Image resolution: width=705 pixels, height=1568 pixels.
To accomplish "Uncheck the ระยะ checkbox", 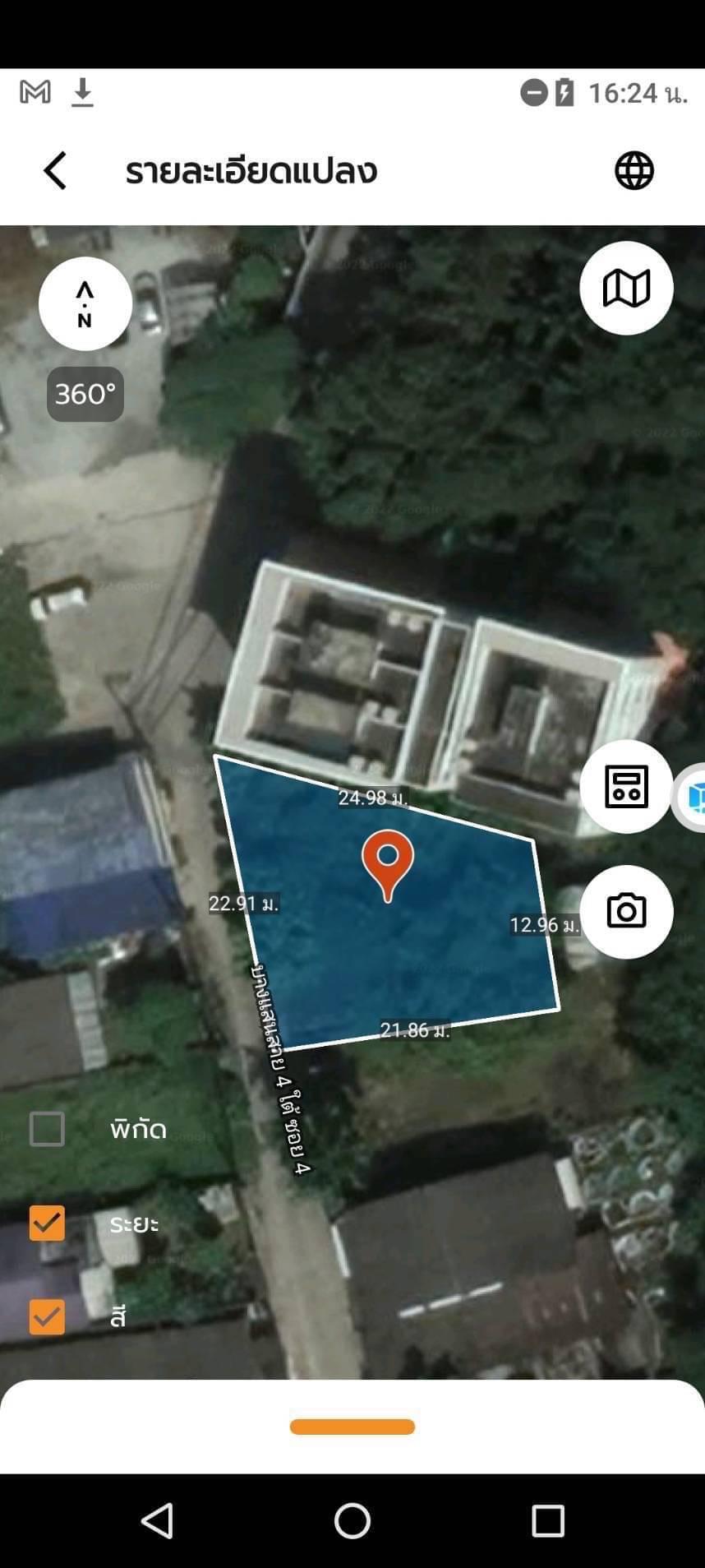I will 47,1223.
